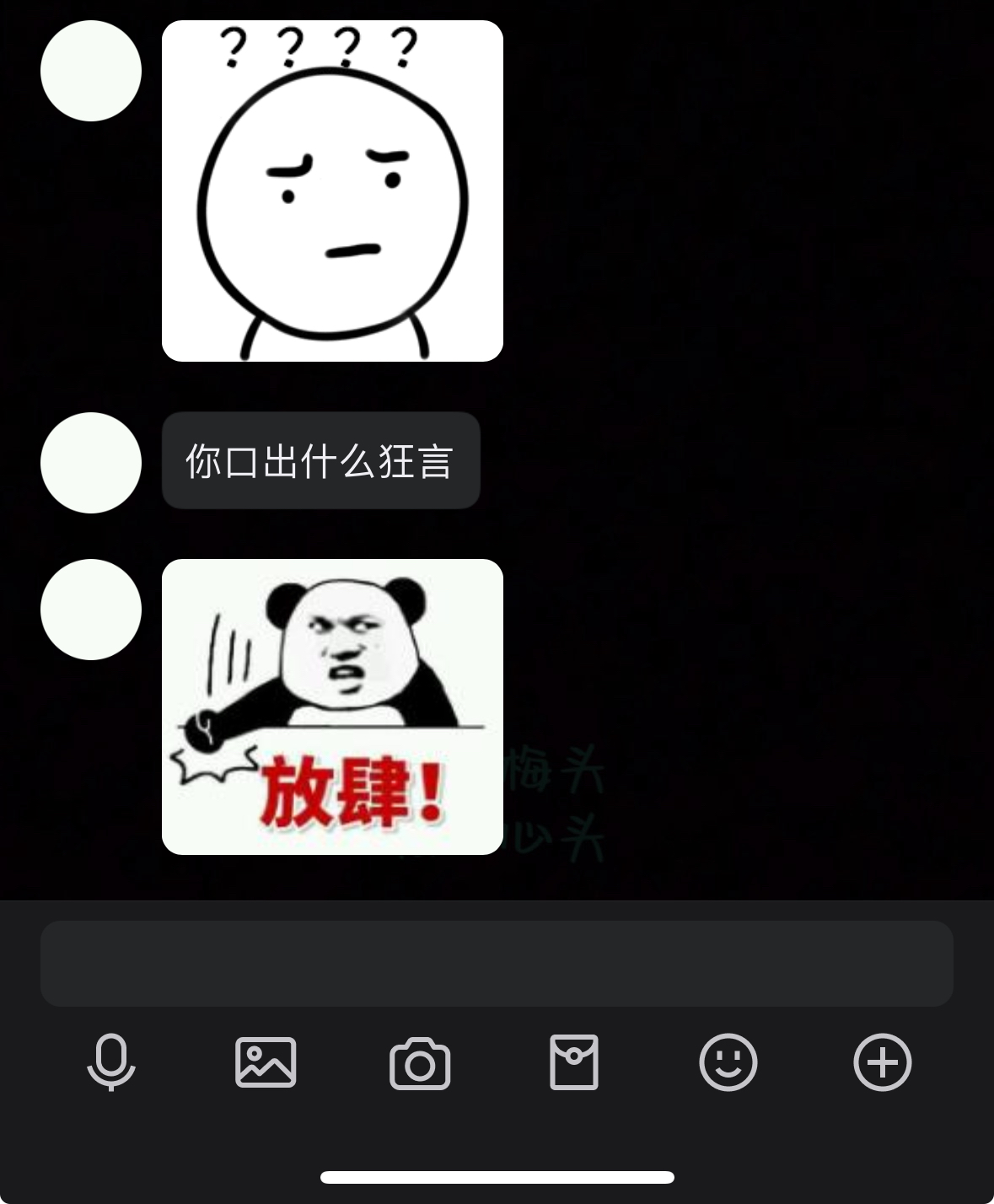Open the photo gallery picker
The width and height of the screenshot is (994, 1204).
[x=266, y=1062]
